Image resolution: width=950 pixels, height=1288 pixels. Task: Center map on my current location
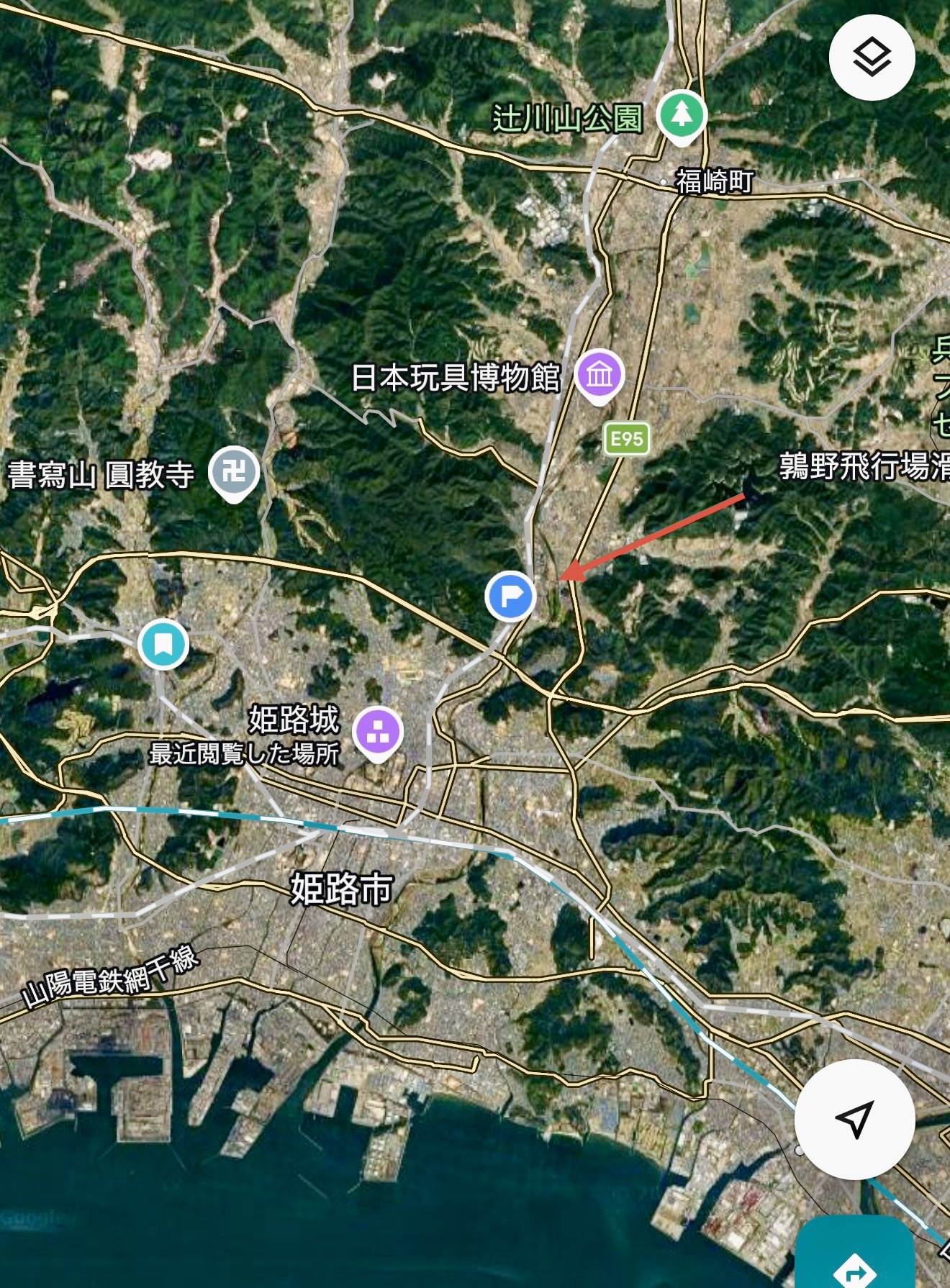coord(854,1119)
